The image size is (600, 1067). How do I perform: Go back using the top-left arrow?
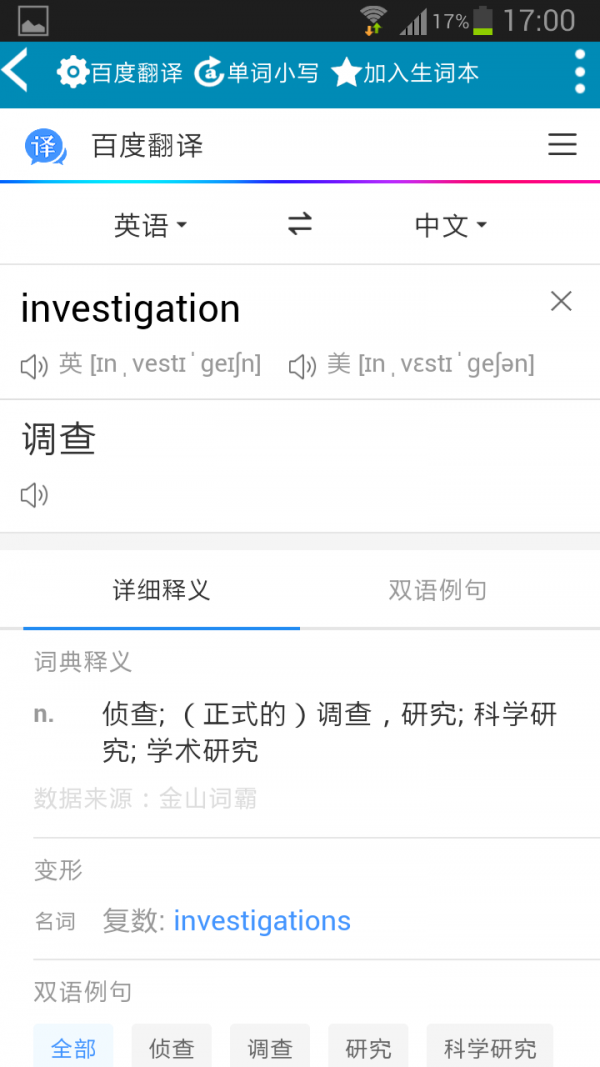point(17,72)
